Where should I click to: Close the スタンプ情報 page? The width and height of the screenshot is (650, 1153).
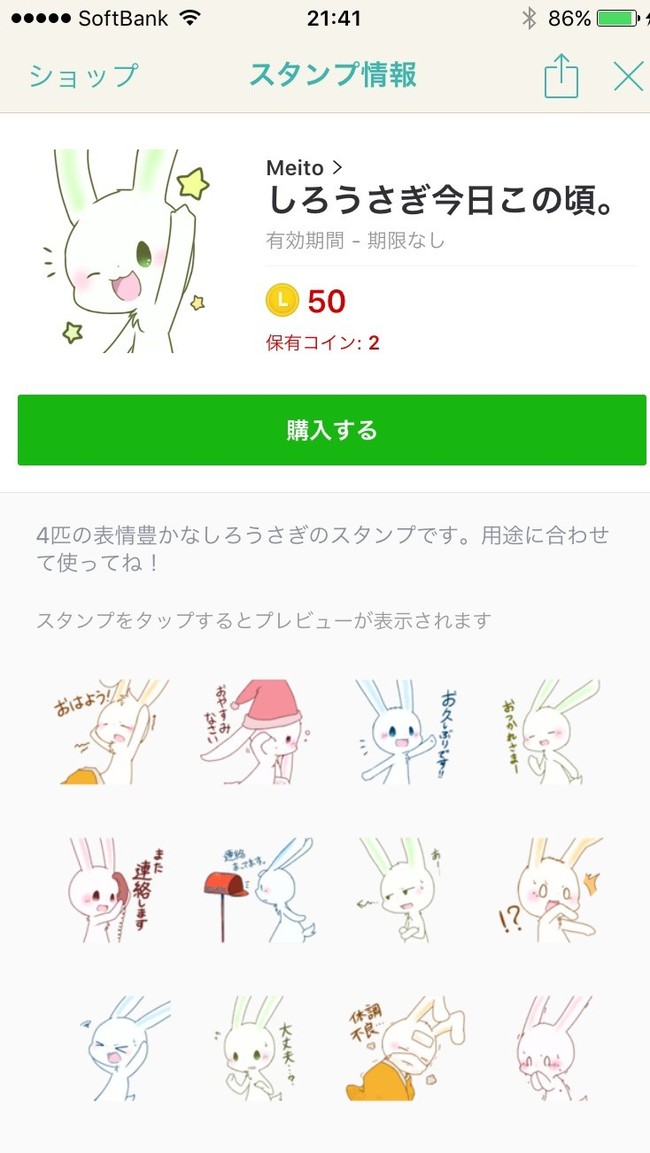627,76
